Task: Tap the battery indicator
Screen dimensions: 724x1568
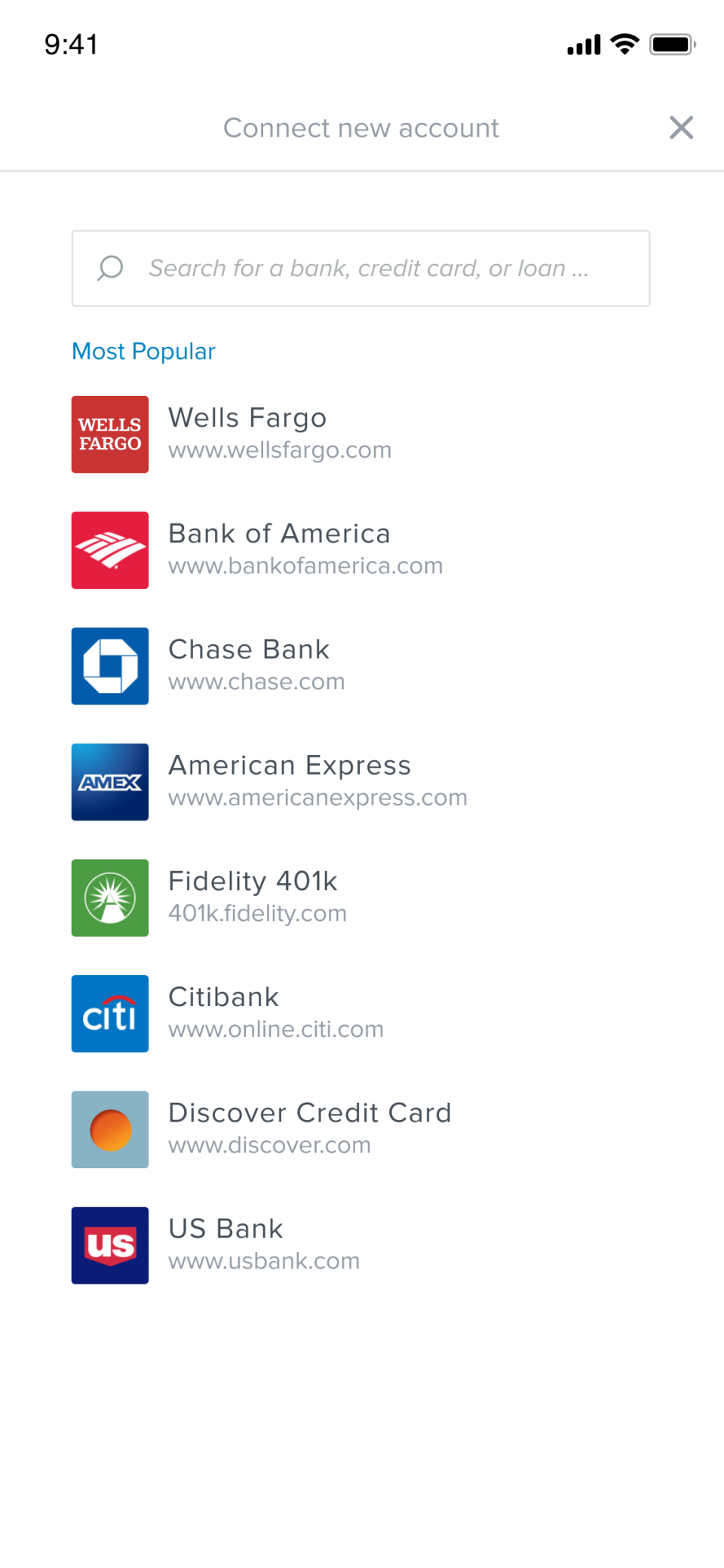Action: point(670,44)
